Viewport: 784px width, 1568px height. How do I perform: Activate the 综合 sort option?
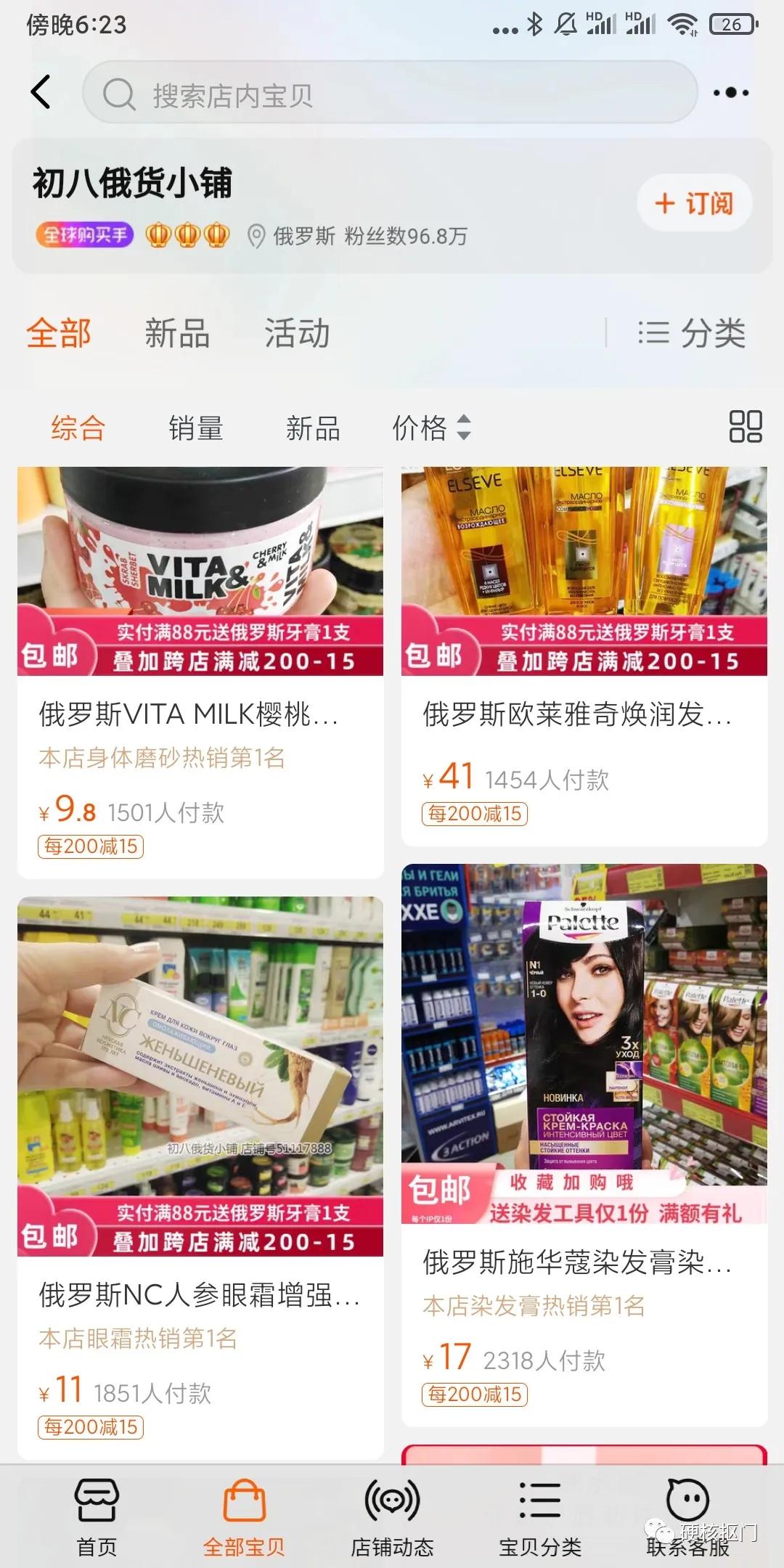coord(77,428)
